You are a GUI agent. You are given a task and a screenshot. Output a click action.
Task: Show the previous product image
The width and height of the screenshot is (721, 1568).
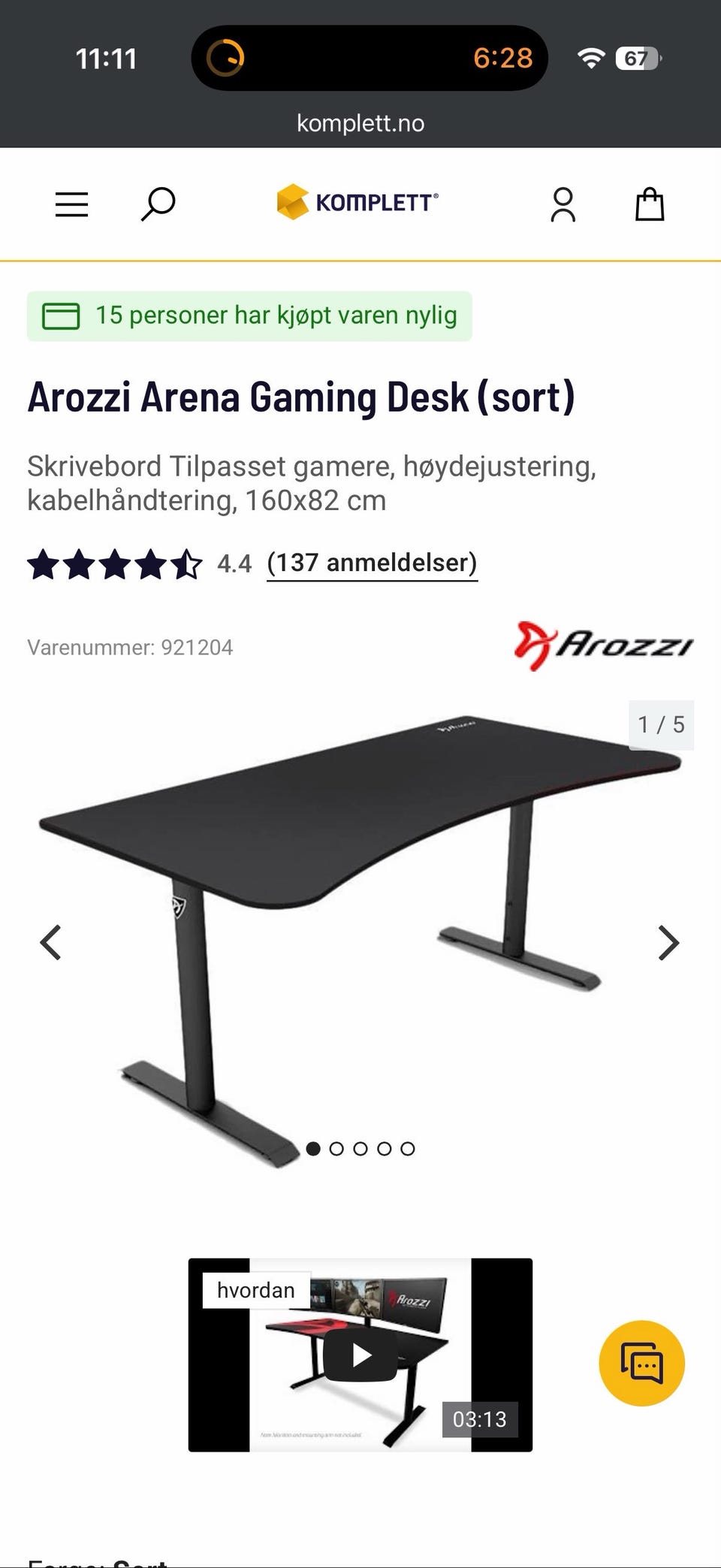51,943
